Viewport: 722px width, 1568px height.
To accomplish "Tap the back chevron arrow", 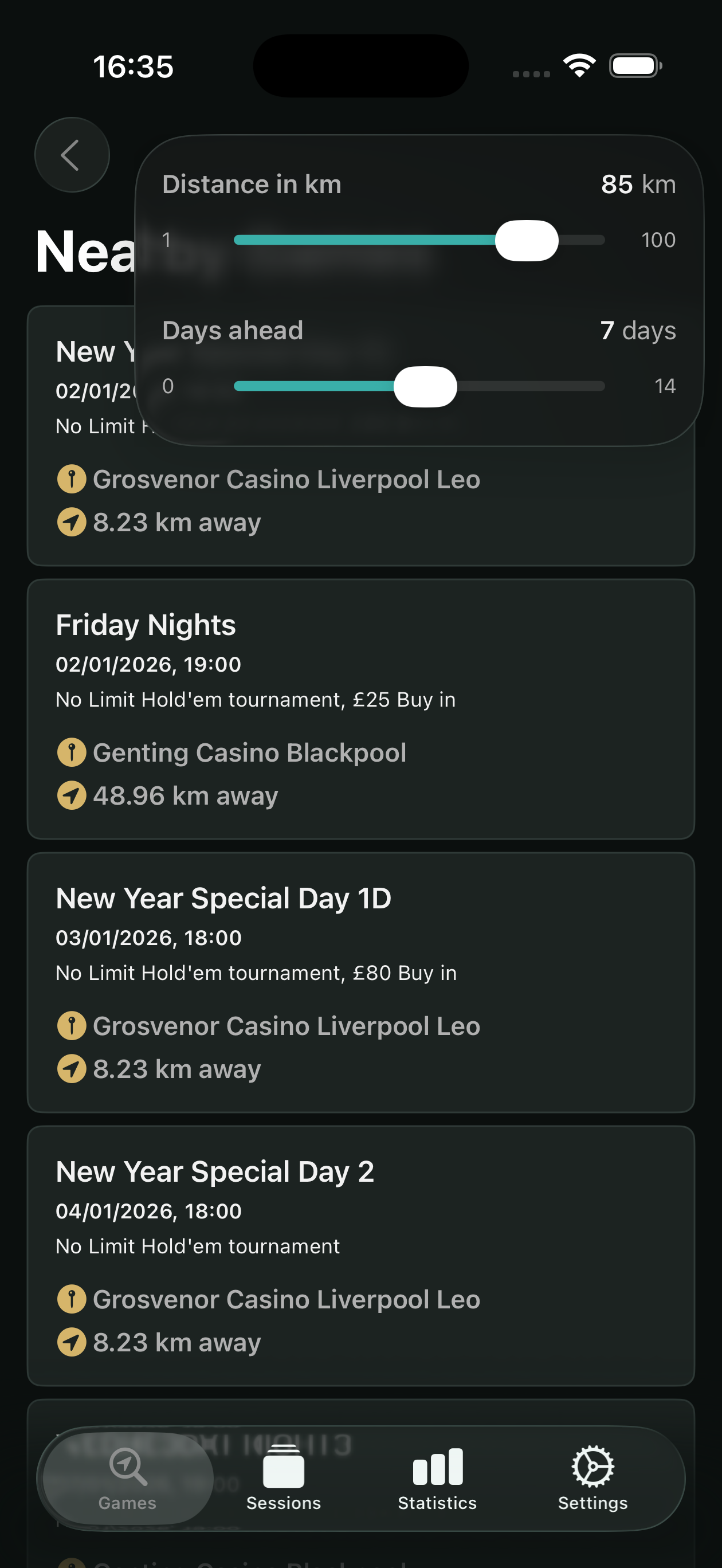I will tap(71, 155).
